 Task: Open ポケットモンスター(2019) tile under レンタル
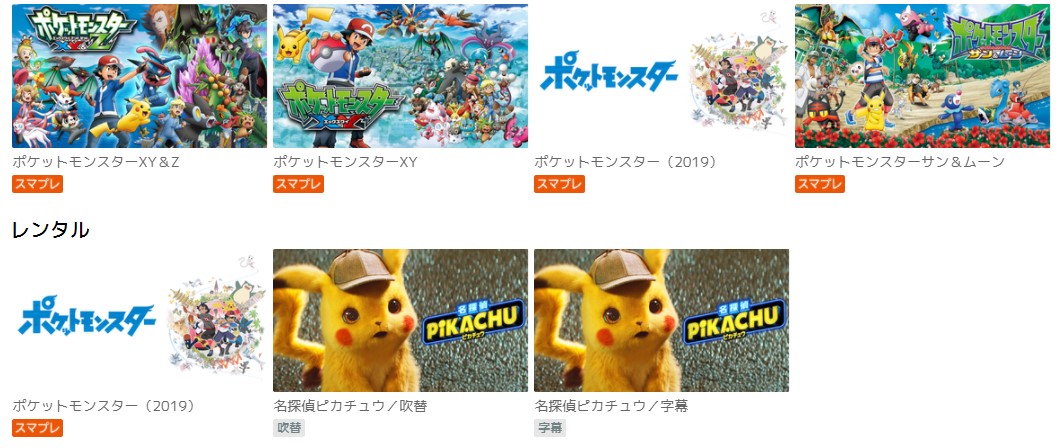click(139, 320)
